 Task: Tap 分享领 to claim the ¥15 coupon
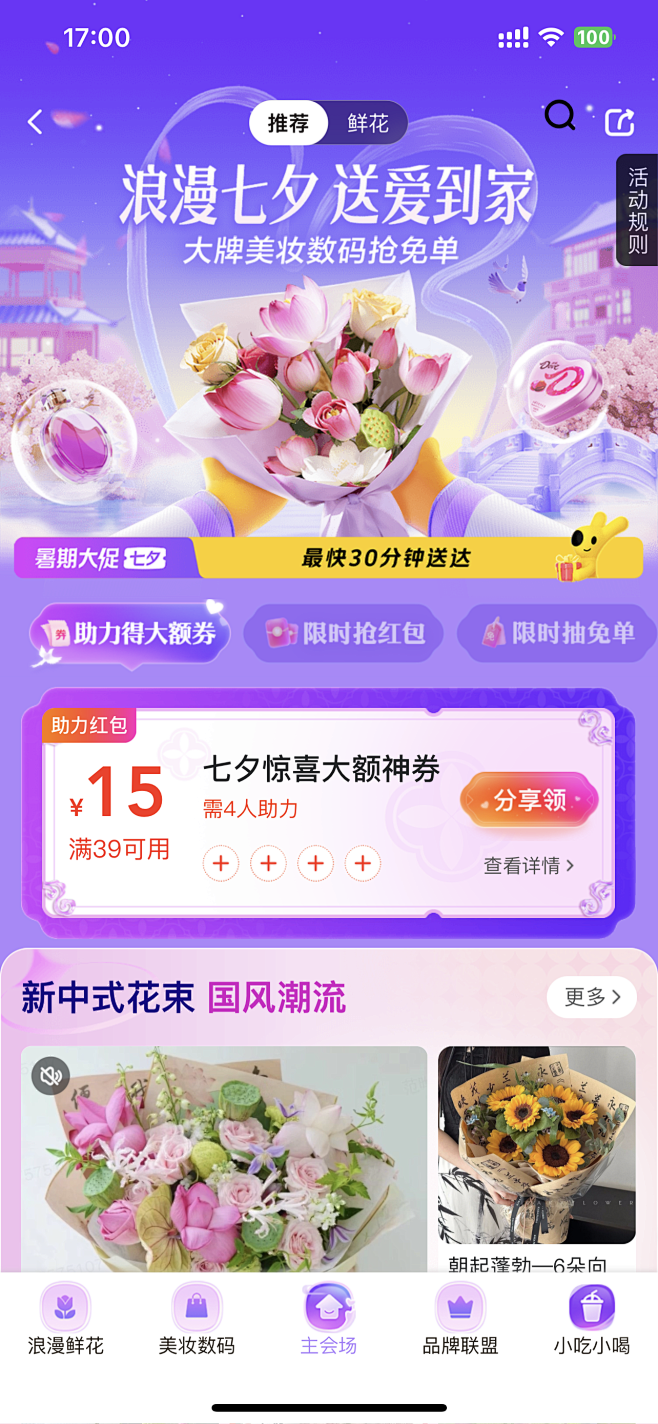(x=530, y=800)
